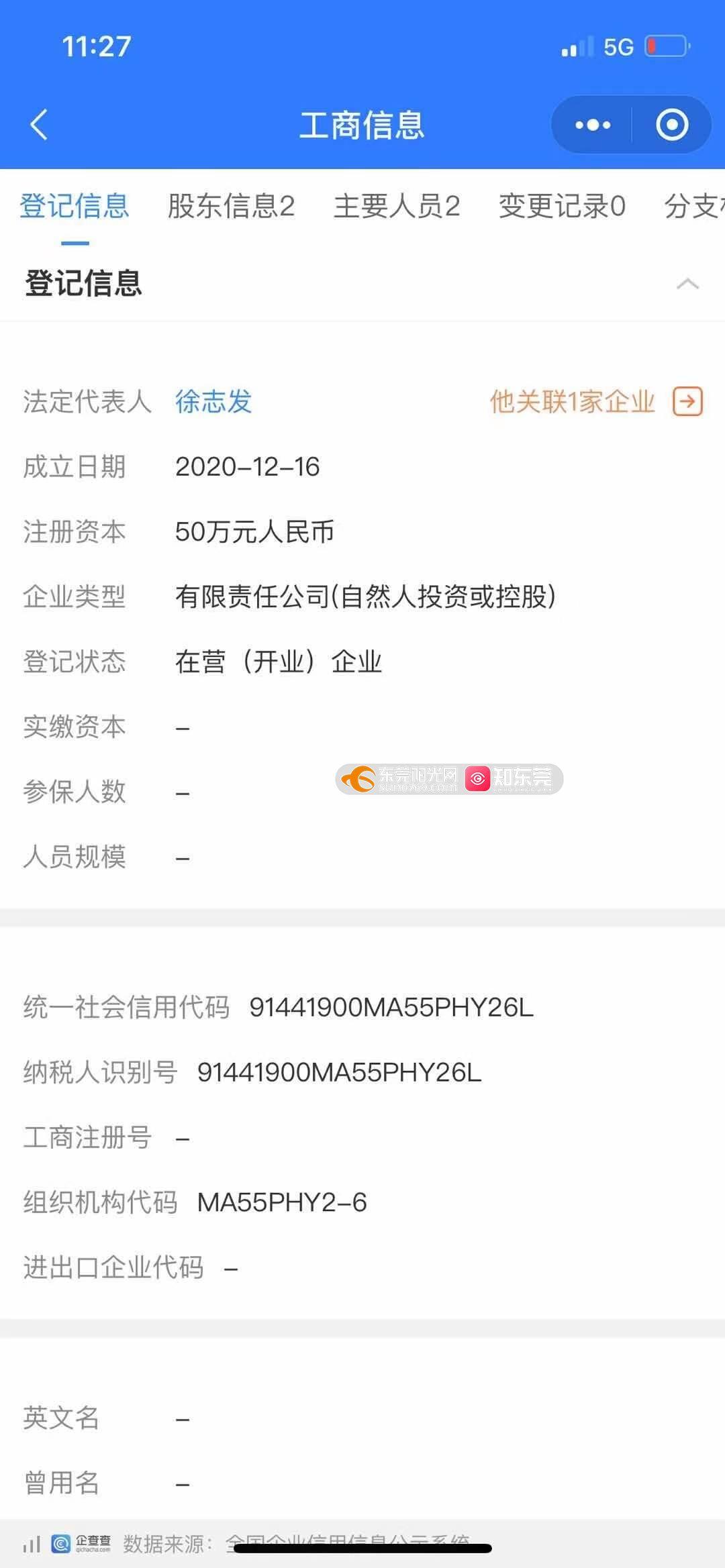Open the mini program more options menu
Image resolution: width=725 pixels, height=1568 pixels.
(593, 125)
